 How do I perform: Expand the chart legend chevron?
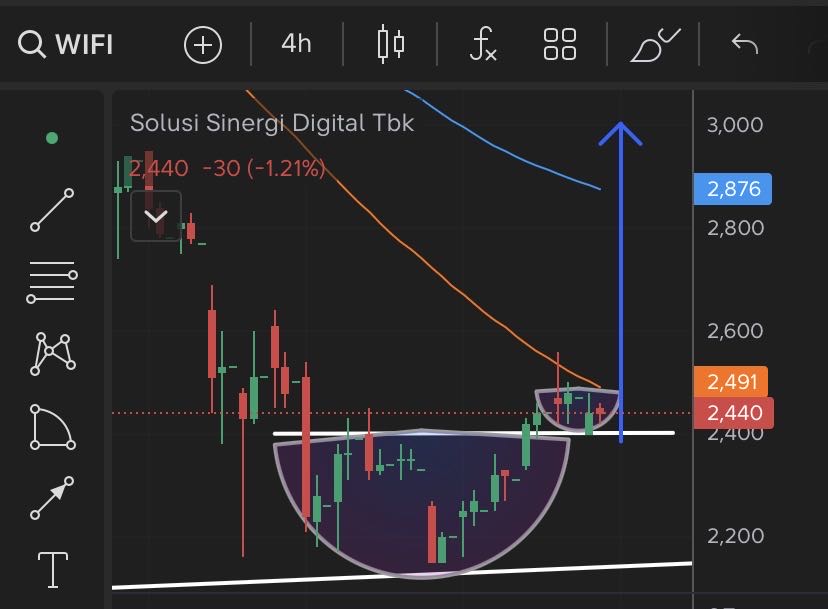point(156,215)
